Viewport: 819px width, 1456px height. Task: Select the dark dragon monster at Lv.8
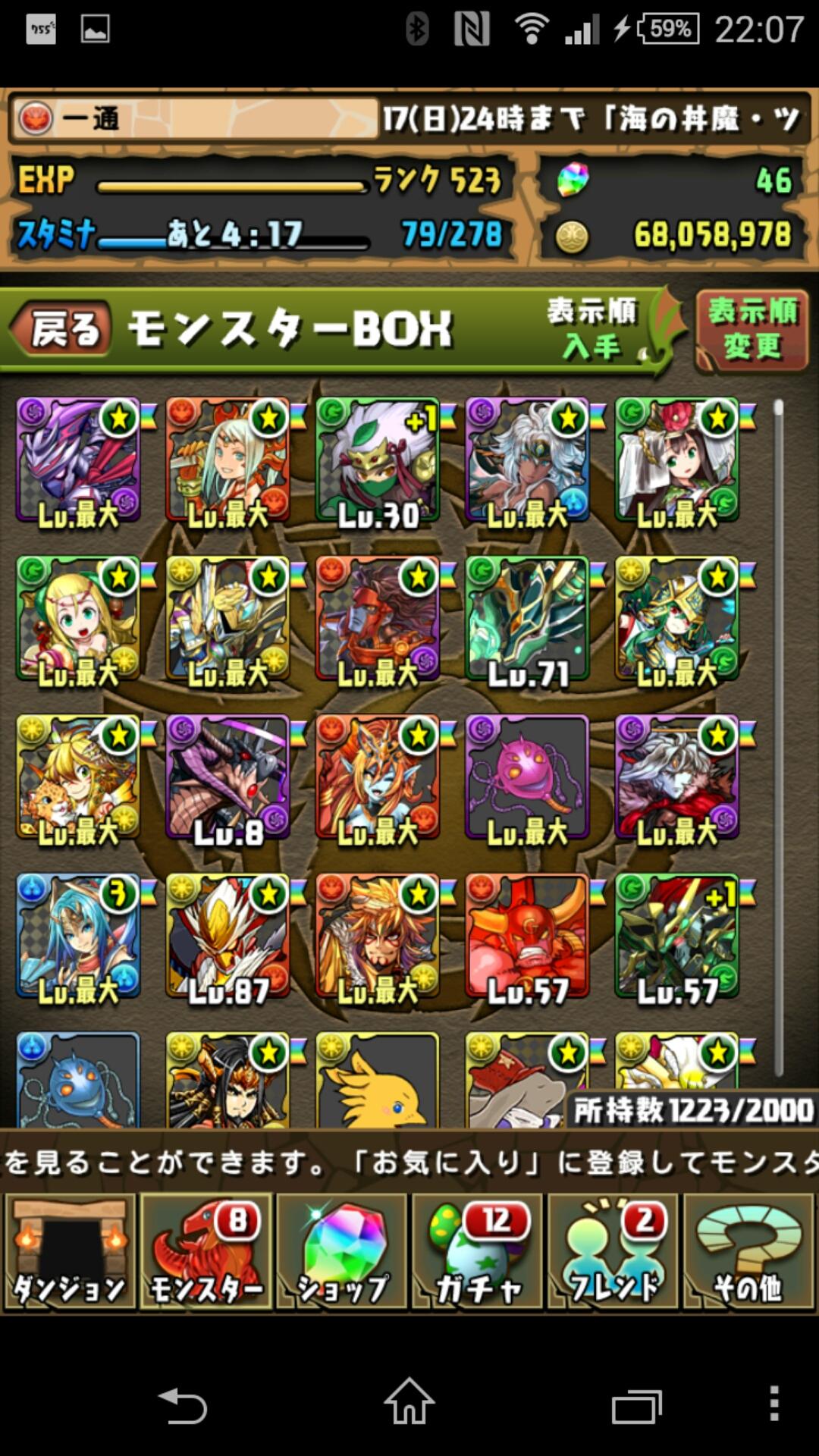227,778
